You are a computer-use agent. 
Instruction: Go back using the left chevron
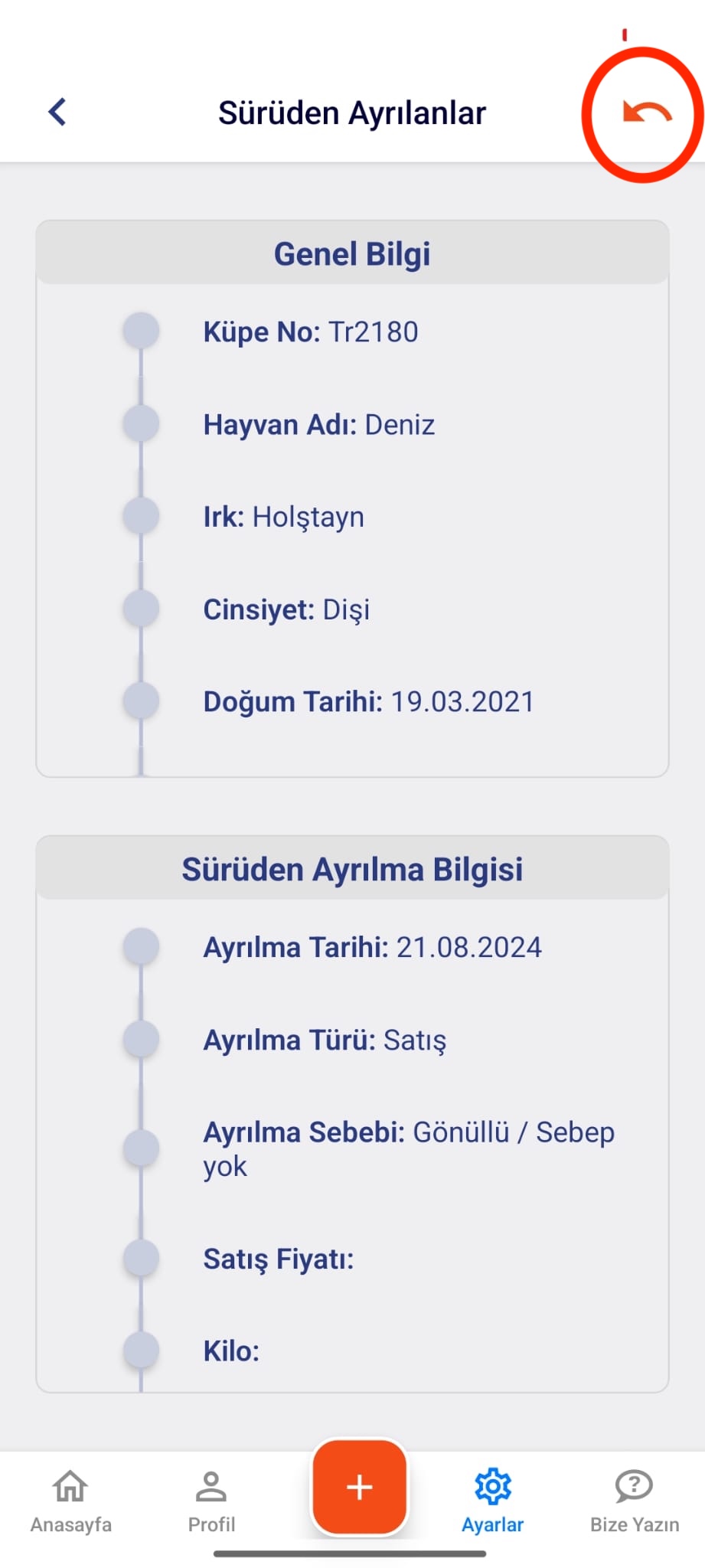(57, 112)
